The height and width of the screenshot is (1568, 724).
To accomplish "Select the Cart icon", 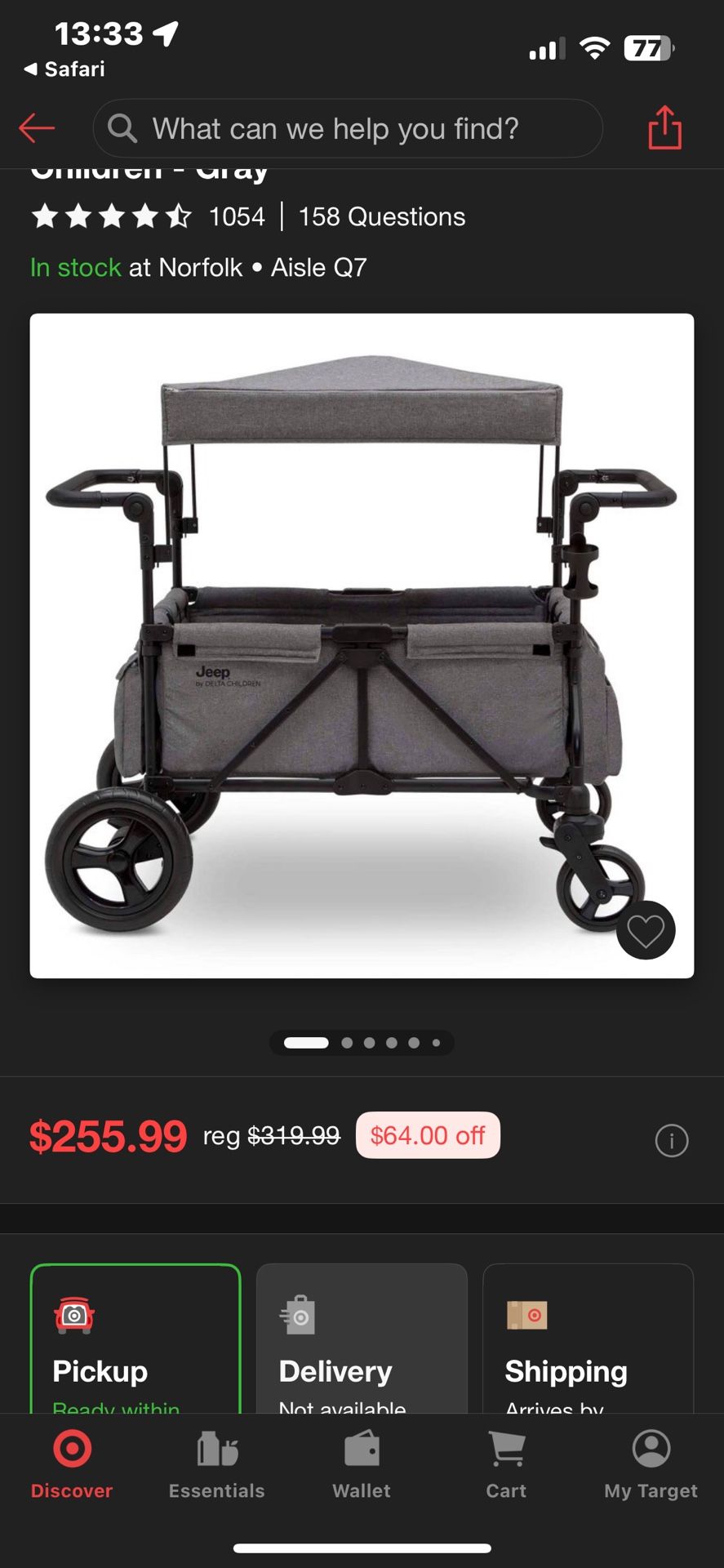I will (506, 1450).
